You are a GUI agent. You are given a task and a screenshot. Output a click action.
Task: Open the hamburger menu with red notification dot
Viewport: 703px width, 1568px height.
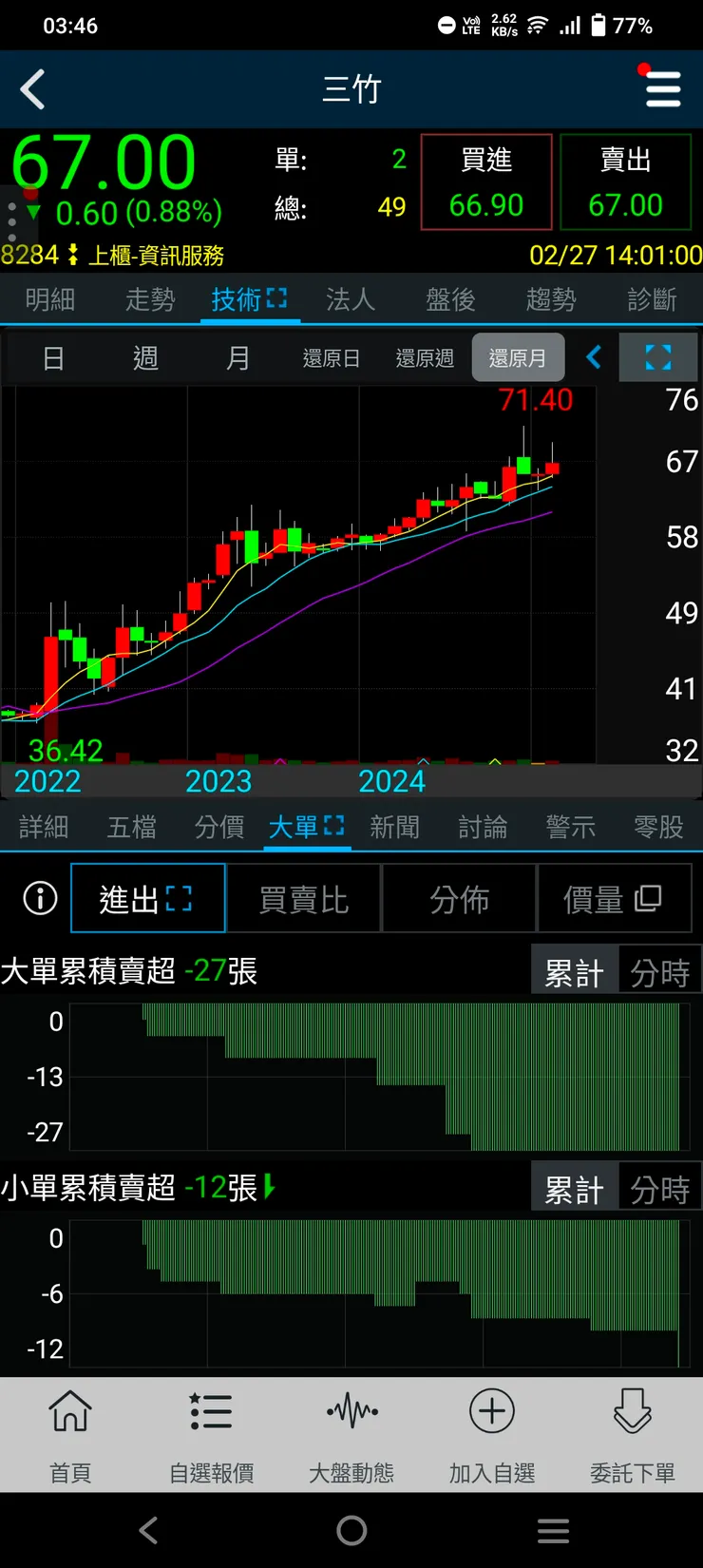click(662, 88)
